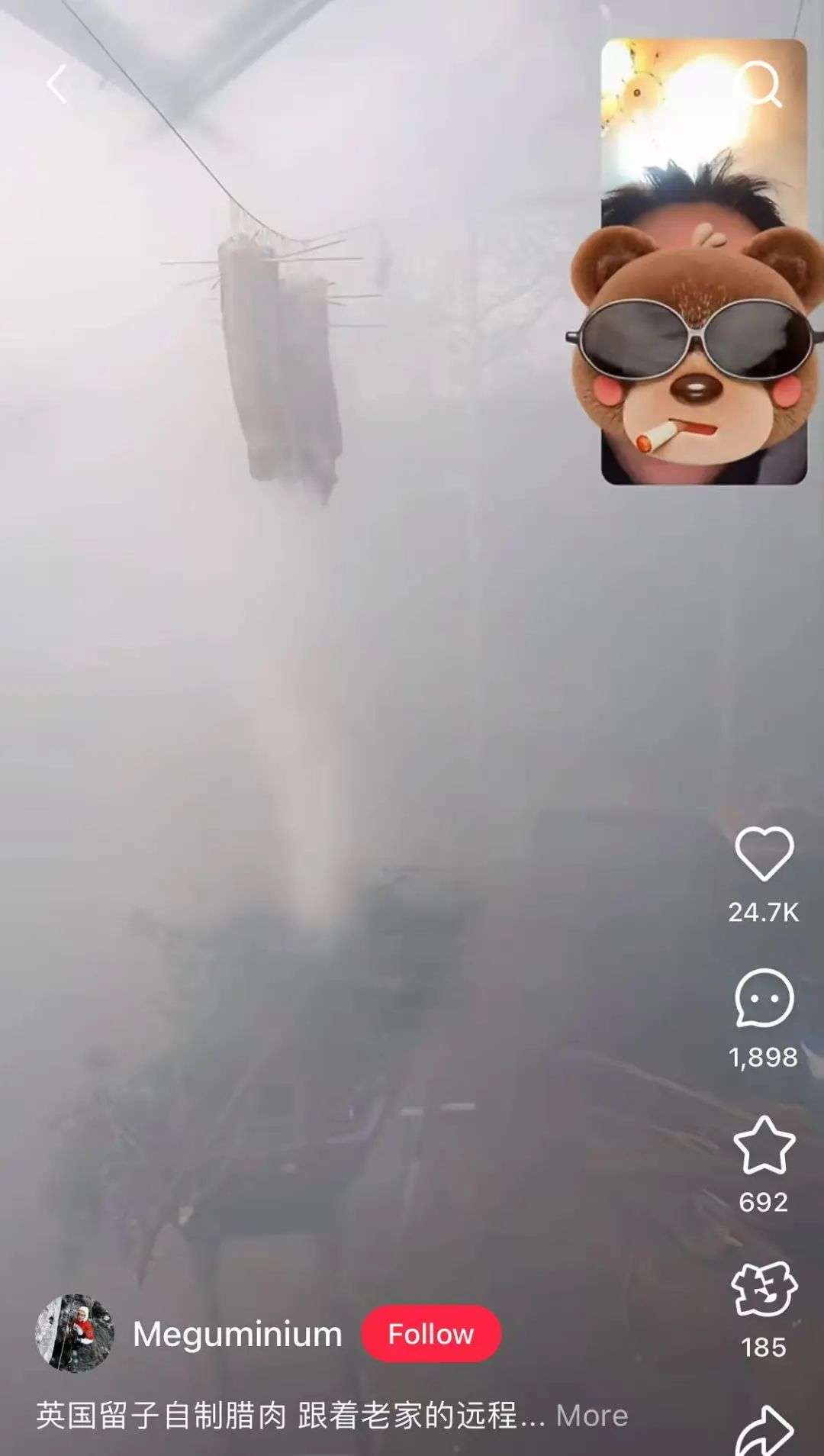Go back using the back arrow

click(x=57, y=84)
